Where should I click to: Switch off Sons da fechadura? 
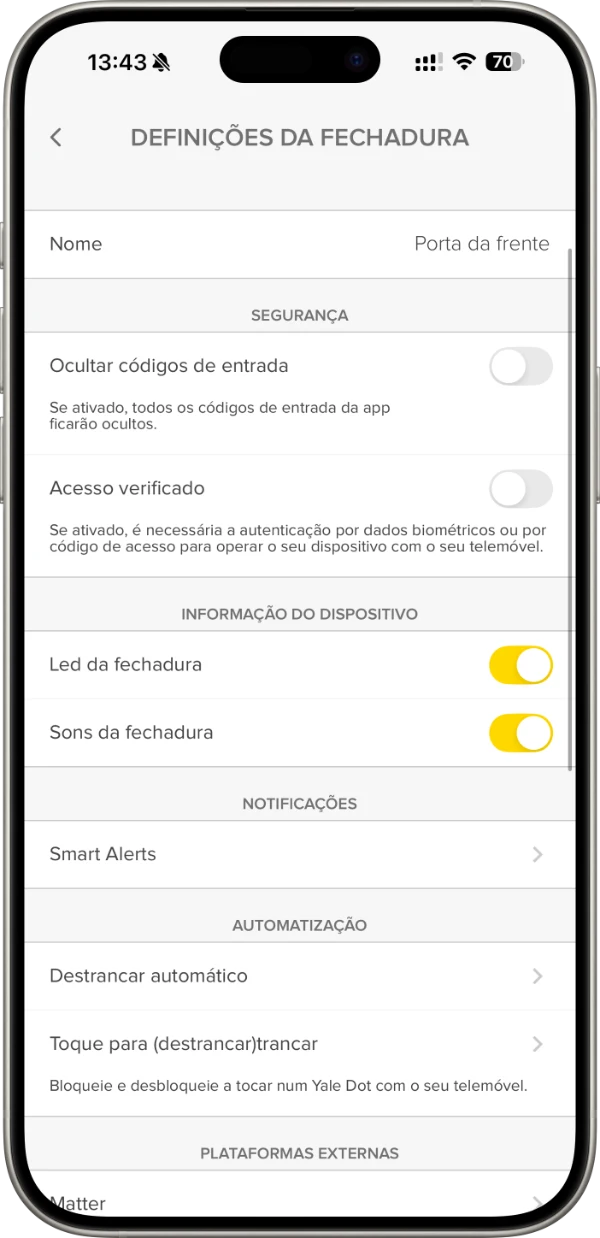pyautogui.click(x=520, y=733)
